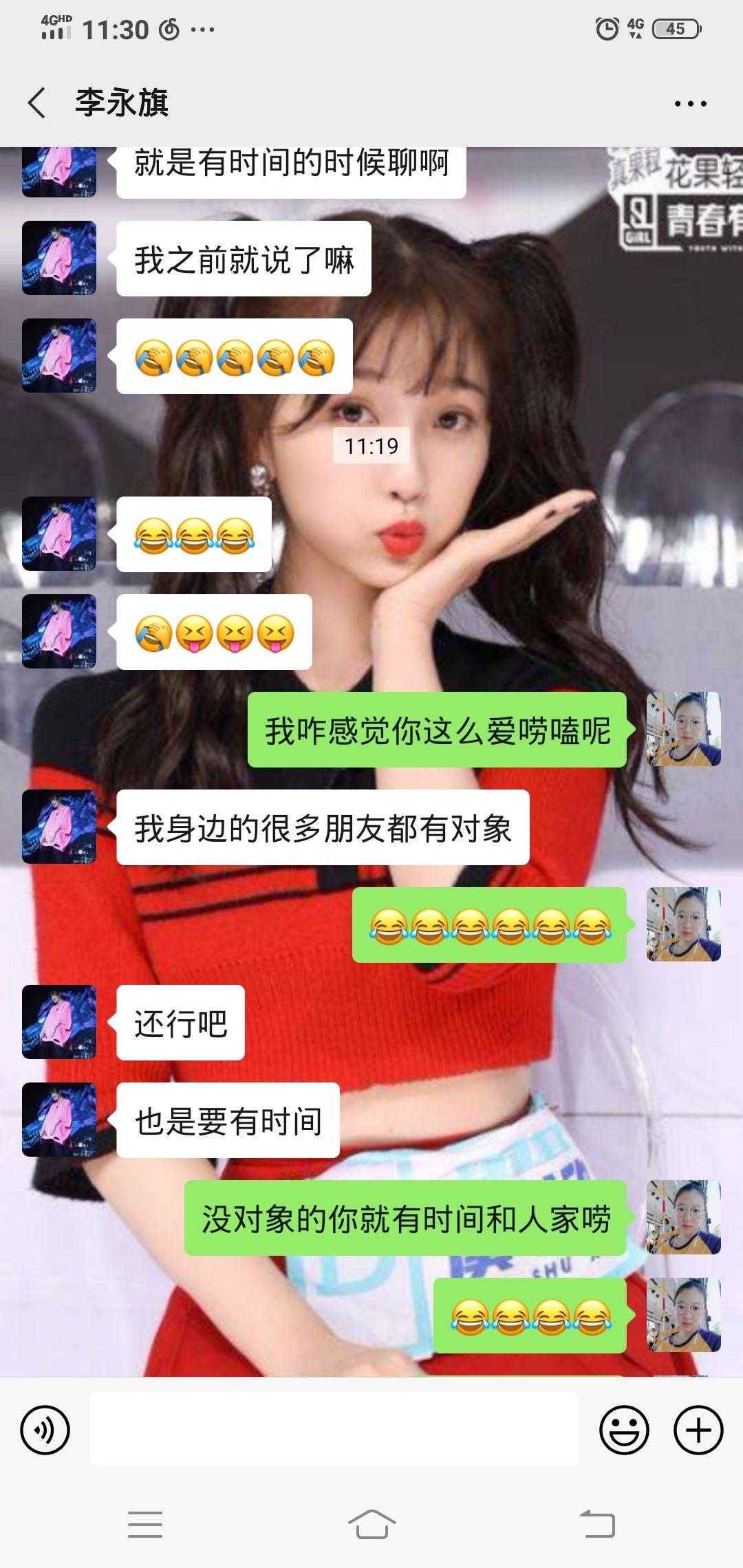
Task: Open contact avatar beside 还行吧
Action: point(59,1022)
